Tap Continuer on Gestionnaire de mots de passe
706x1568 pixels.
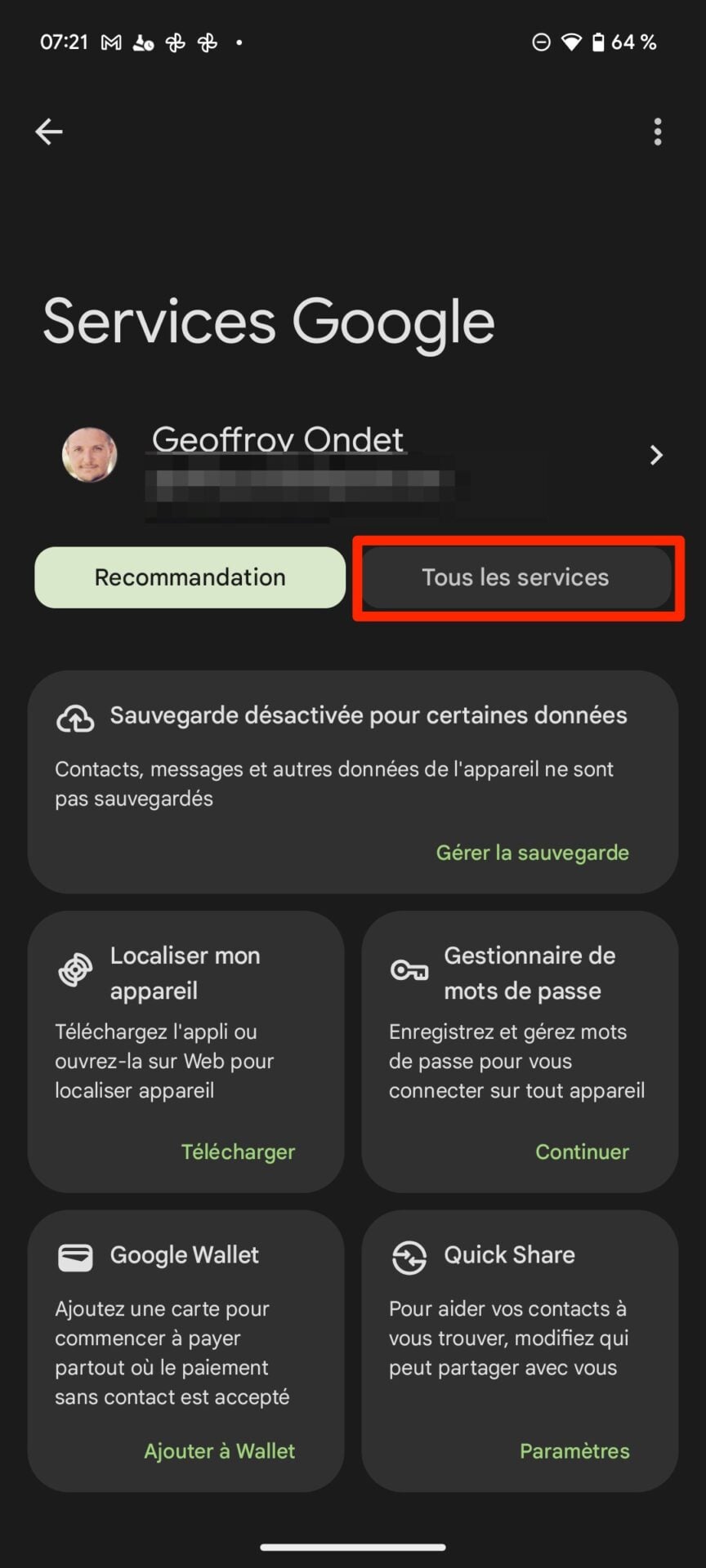pos(582,1151)
